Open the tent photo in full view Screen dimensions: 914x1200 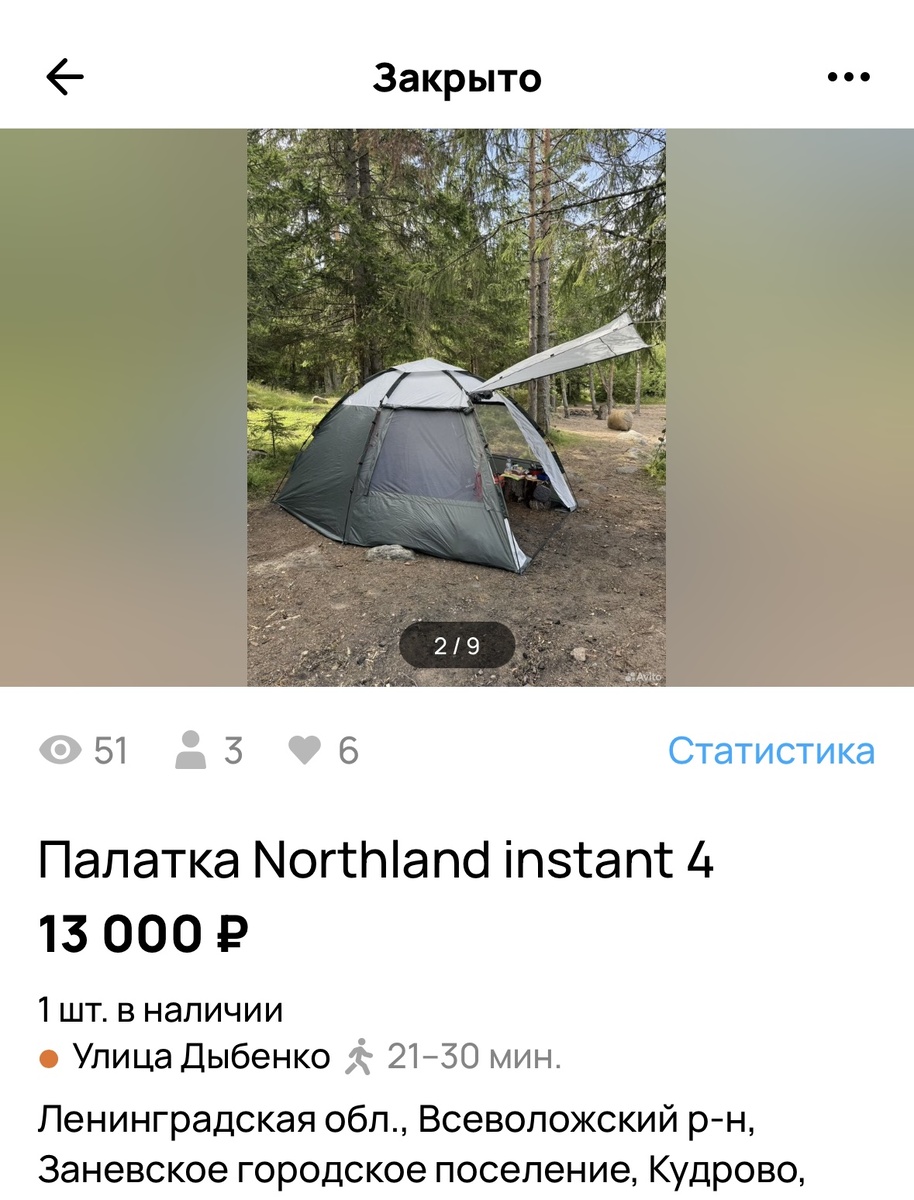[x=456, y=406]
